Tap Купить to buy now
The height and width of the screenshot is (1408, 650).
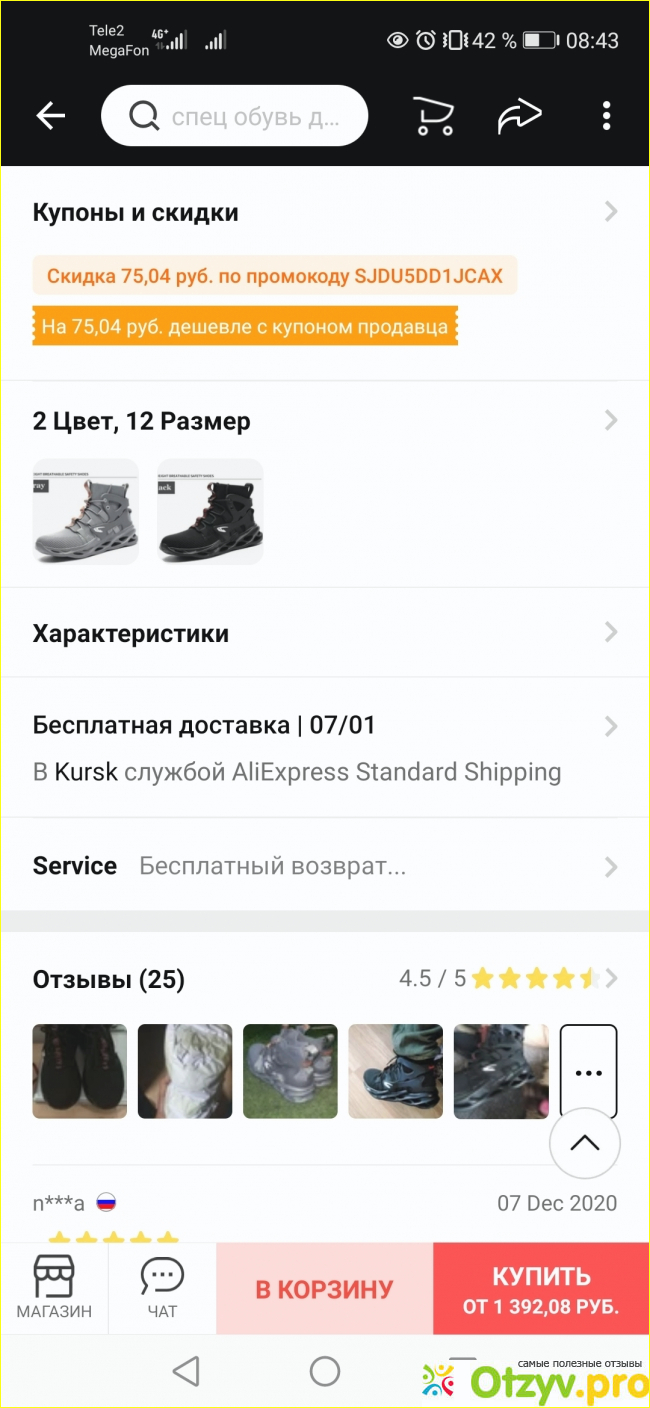pyautogui.click(x=541, y=1289)
